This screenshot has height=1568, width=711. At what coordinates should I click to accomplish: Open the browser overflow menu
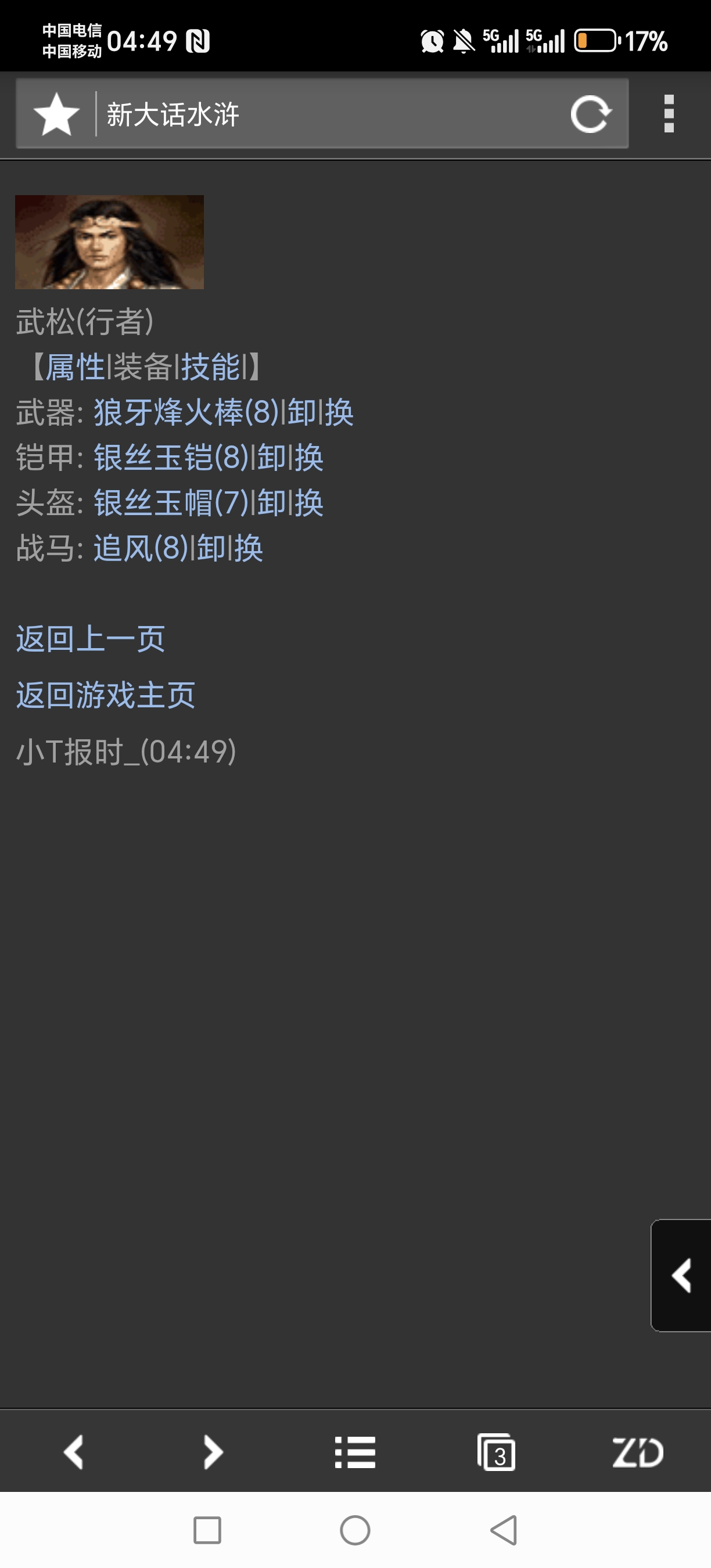669,113
